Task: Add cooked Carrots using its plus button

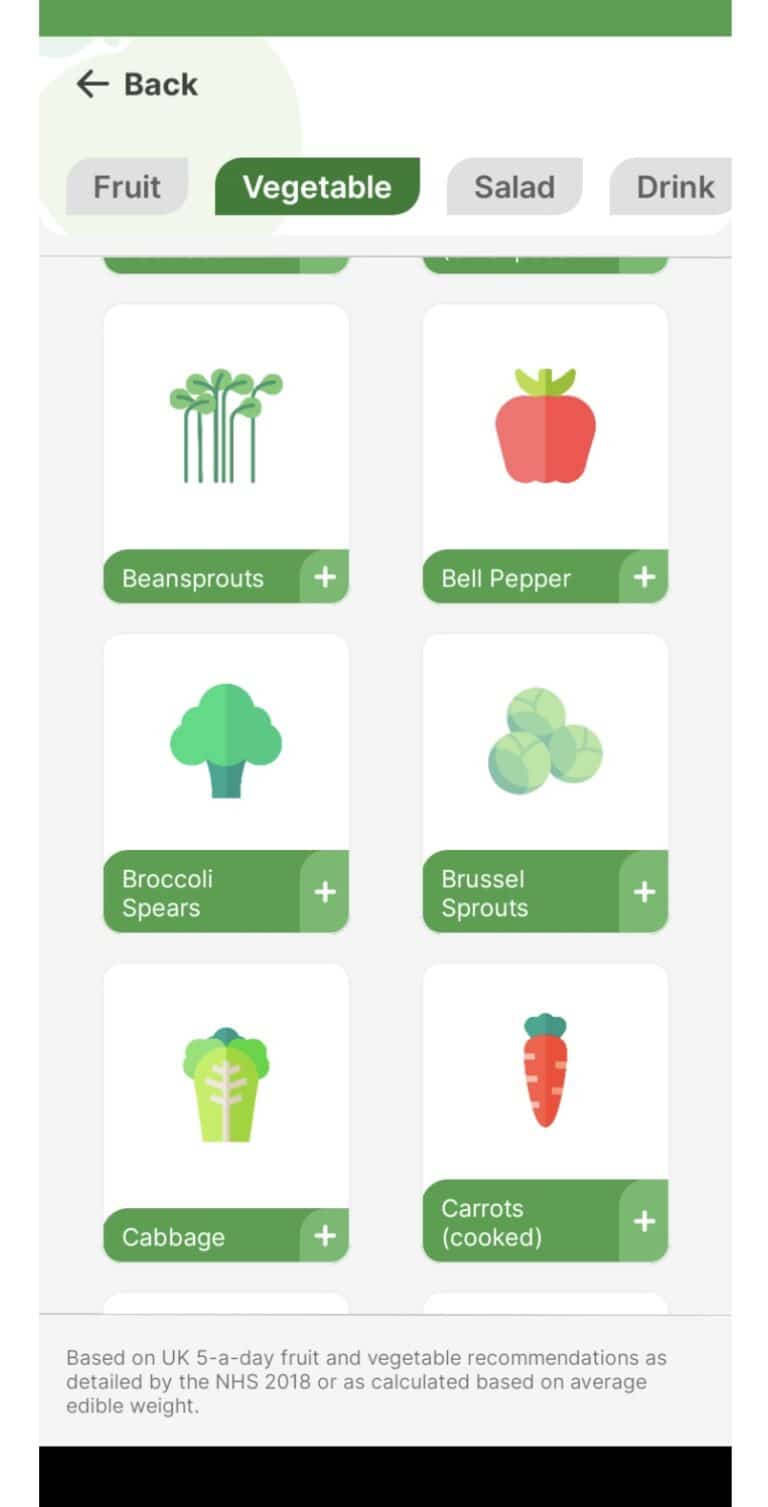Action: point(645,1221)
